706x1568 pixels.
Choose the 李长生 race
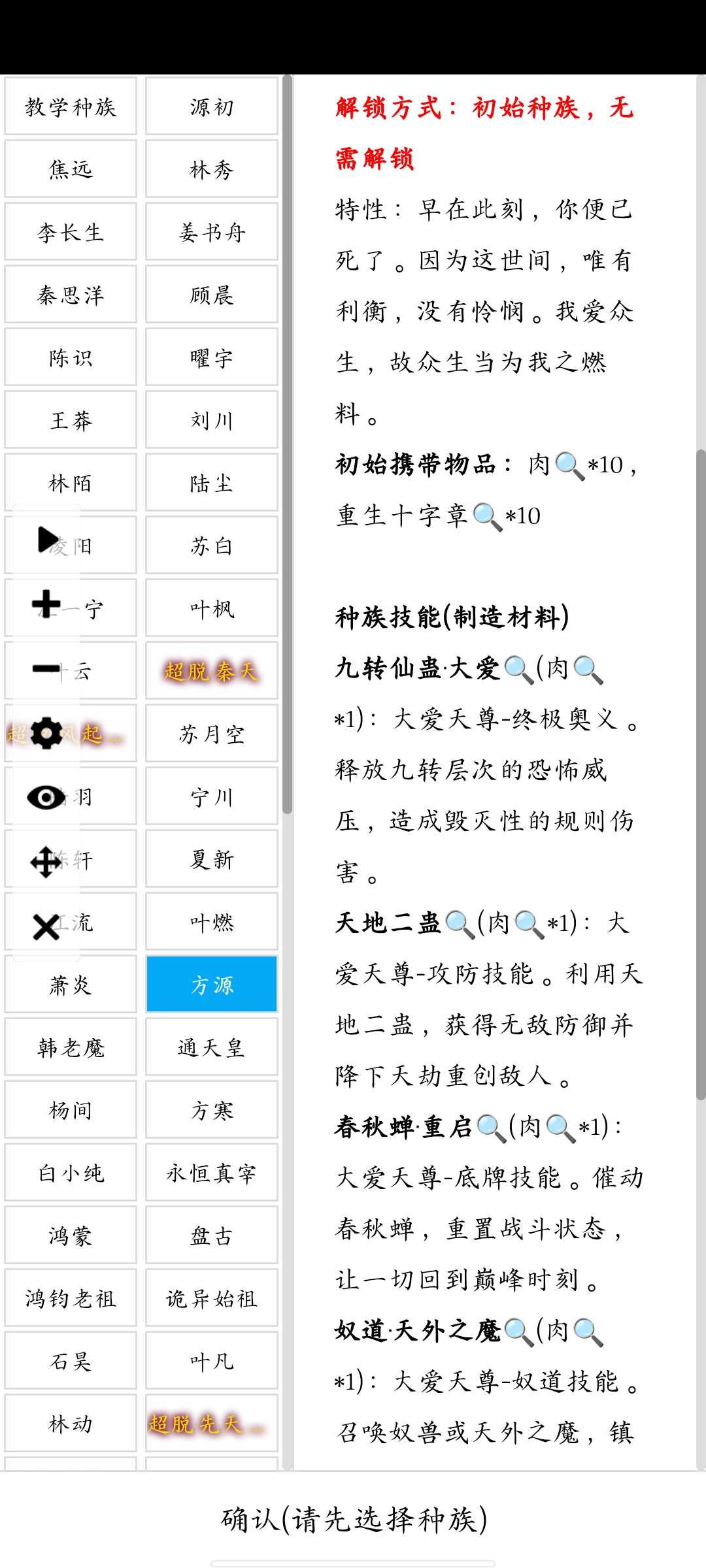[71, 232]
